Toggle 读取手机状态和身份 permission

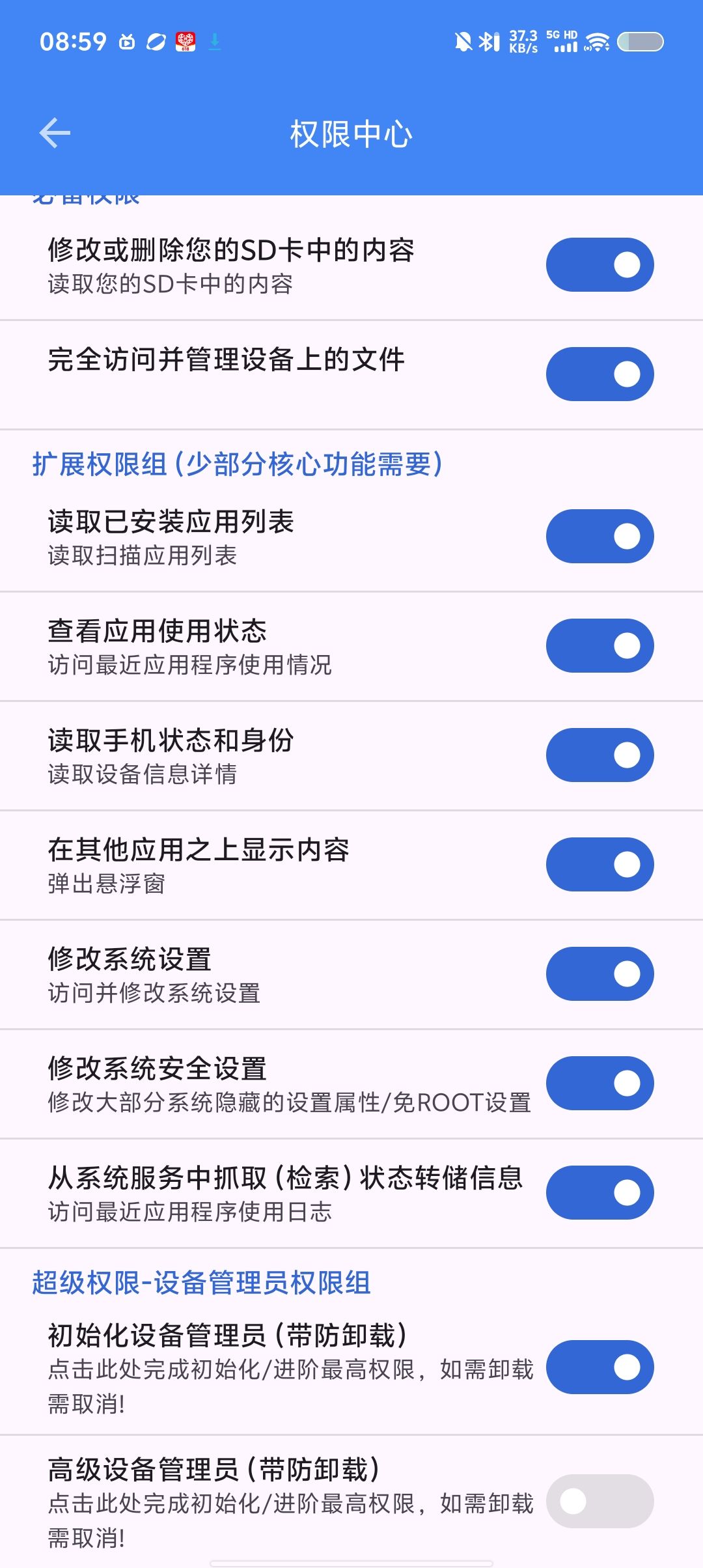click(x=600, y=755)
